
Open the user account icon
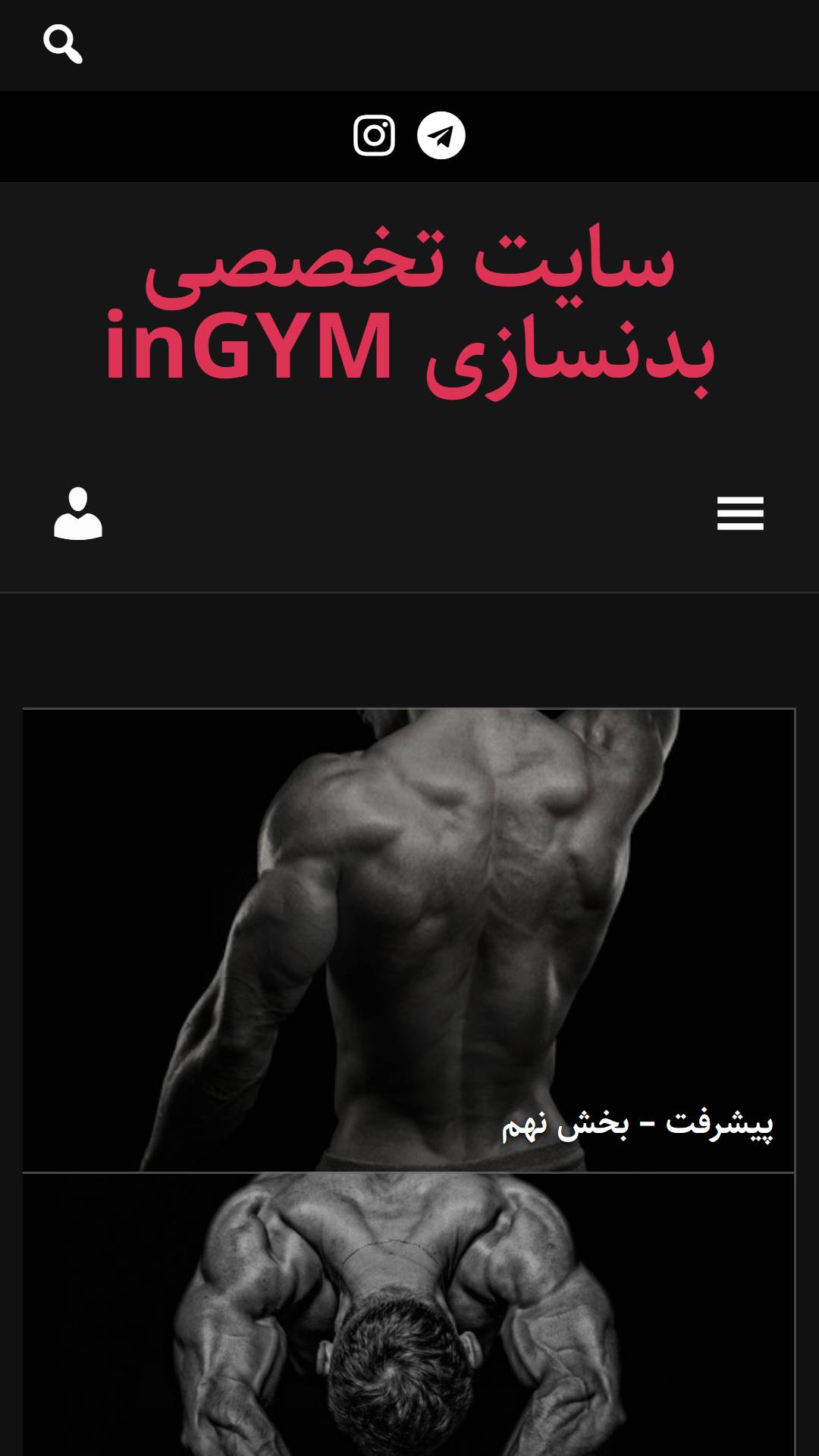[x=78, y=513]
